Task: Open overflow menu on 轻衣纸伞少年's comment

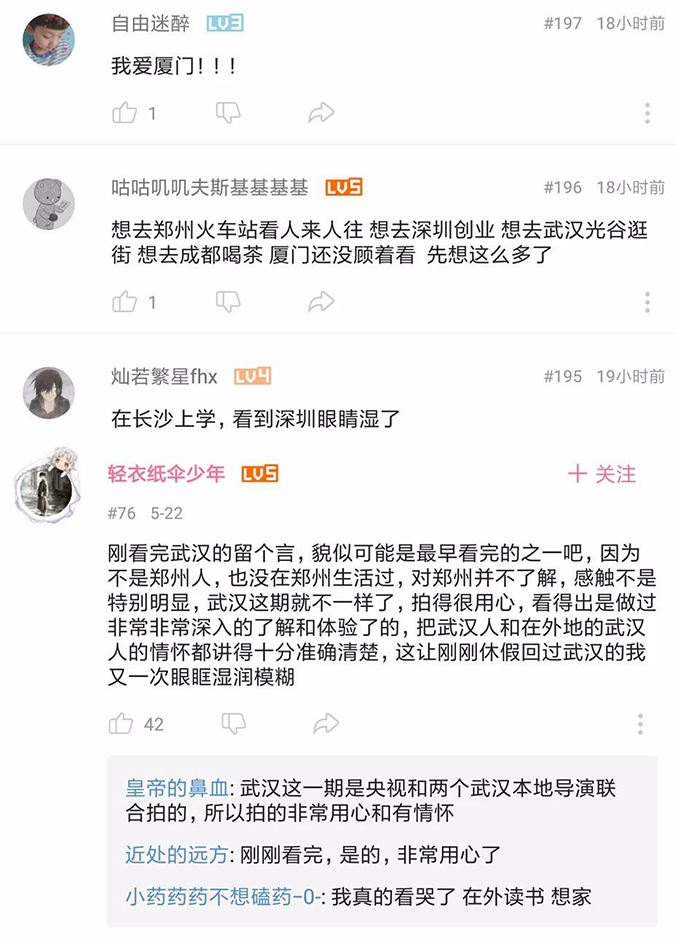Action: pyautogui.click(x=641, y=724)
